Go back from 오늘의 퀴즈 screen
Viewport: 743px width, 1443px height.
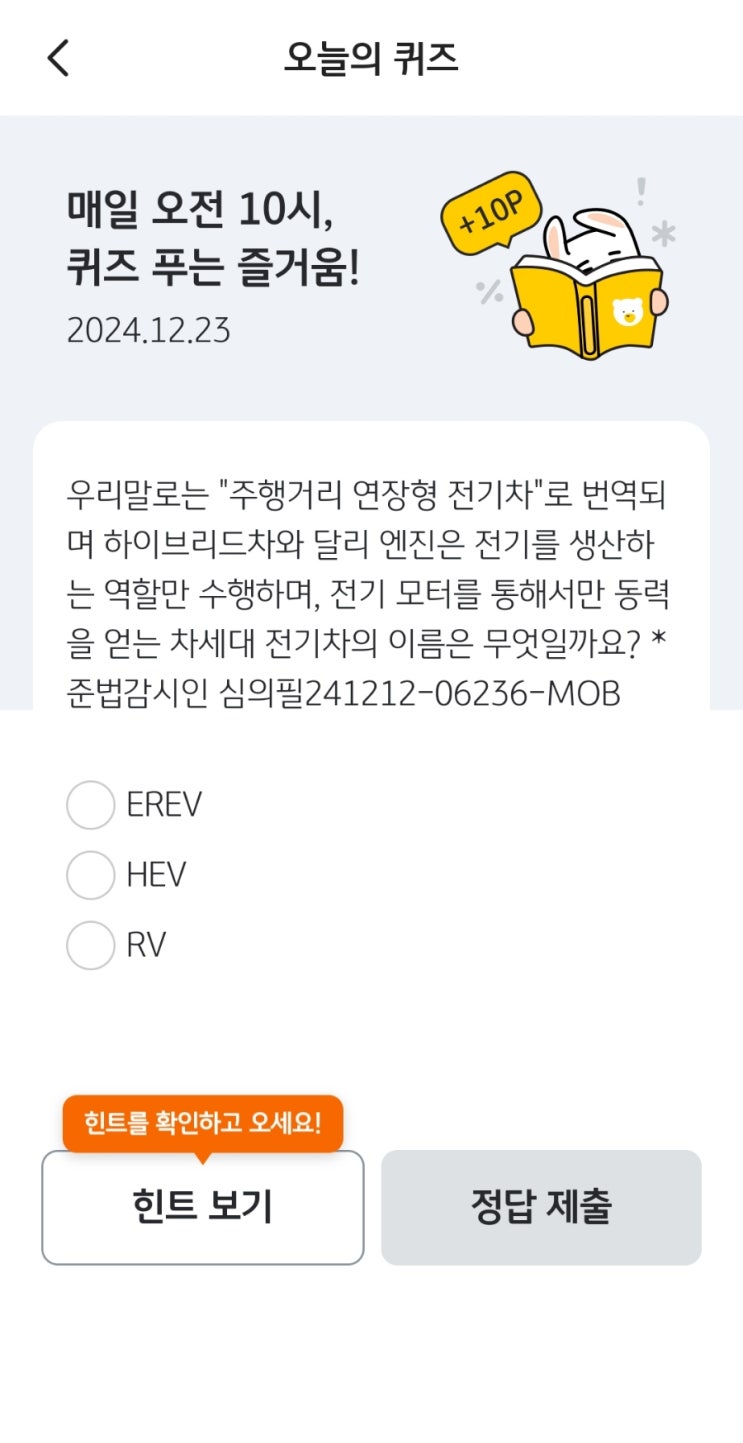(58, 59)
